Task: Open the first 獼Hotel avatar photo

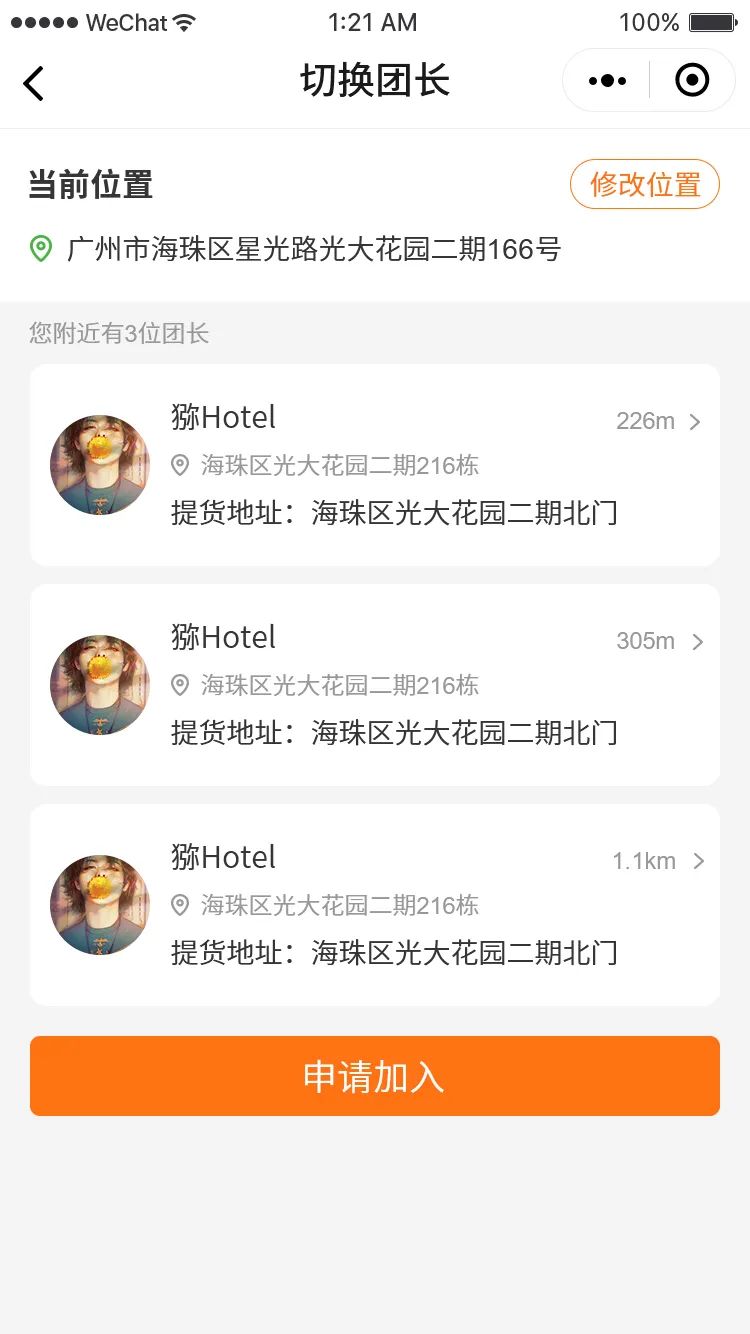Action: pos(100,464)
